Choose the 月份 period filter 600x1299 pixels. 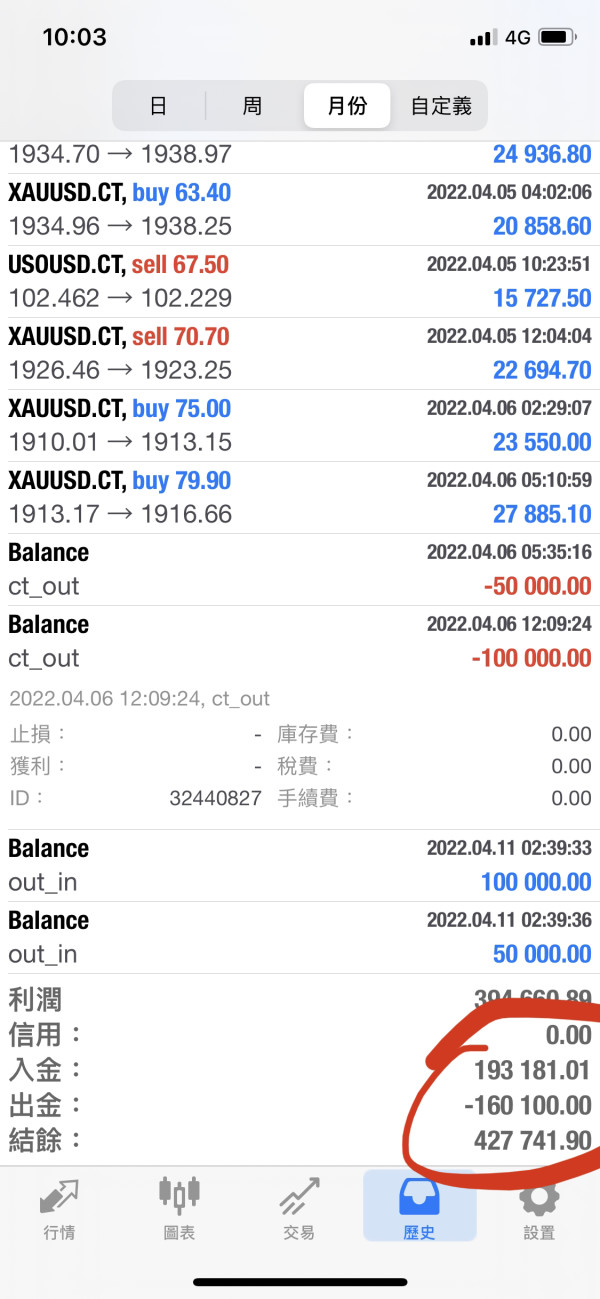(x=347, y=106)
